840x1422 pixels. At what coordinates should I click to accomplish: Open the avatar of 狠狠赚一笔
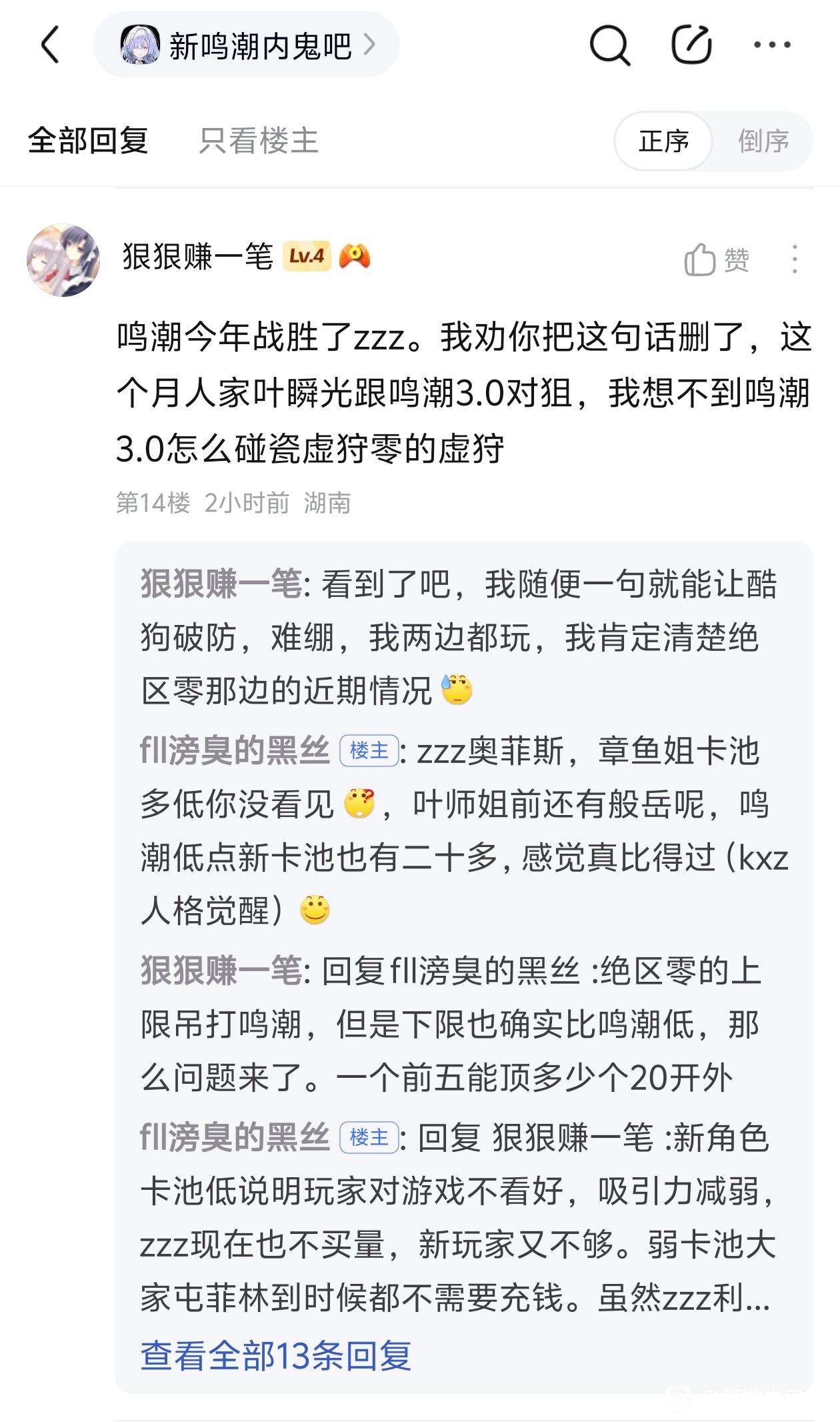pyautogui.click(x=63, y=260)
